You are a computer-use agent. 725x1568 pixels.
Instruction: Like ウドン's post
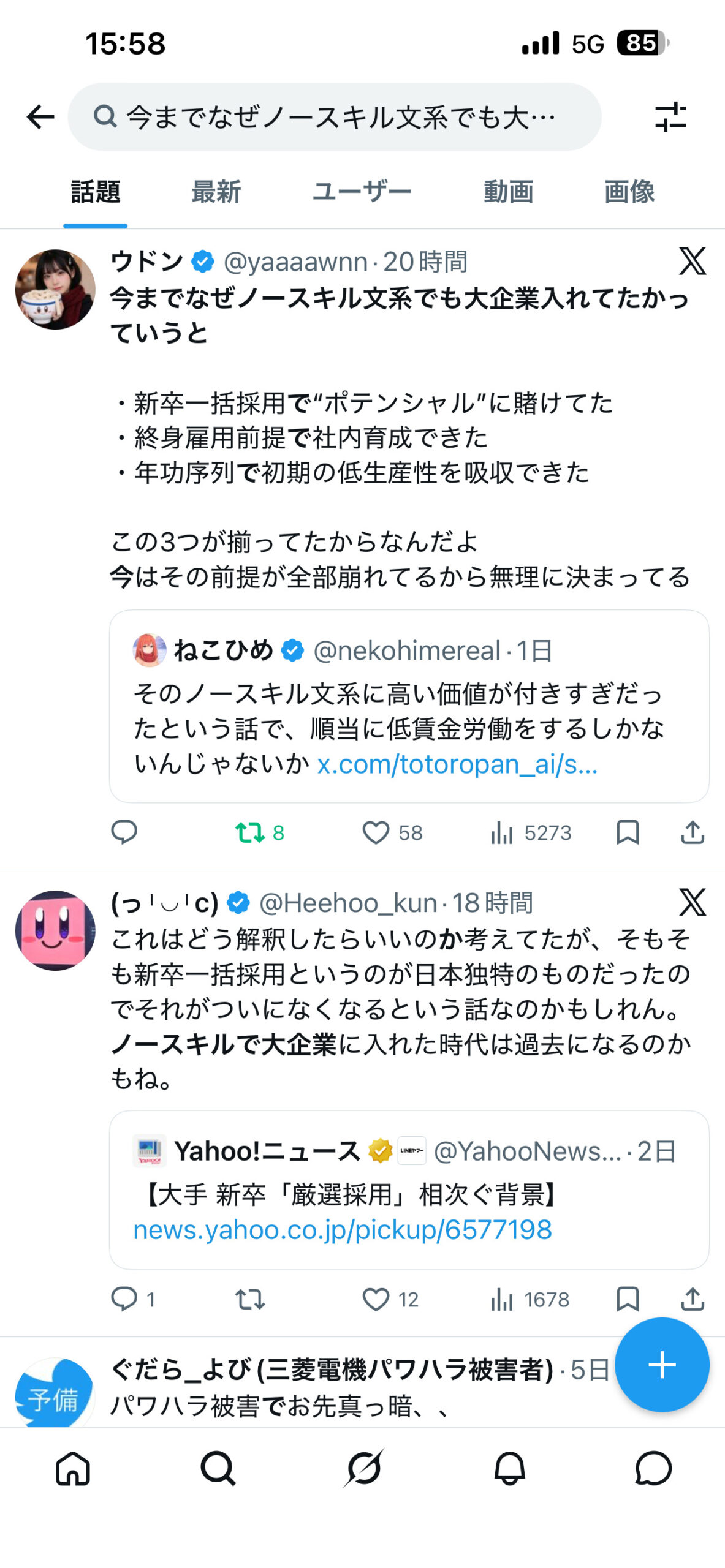pos(376,833)
